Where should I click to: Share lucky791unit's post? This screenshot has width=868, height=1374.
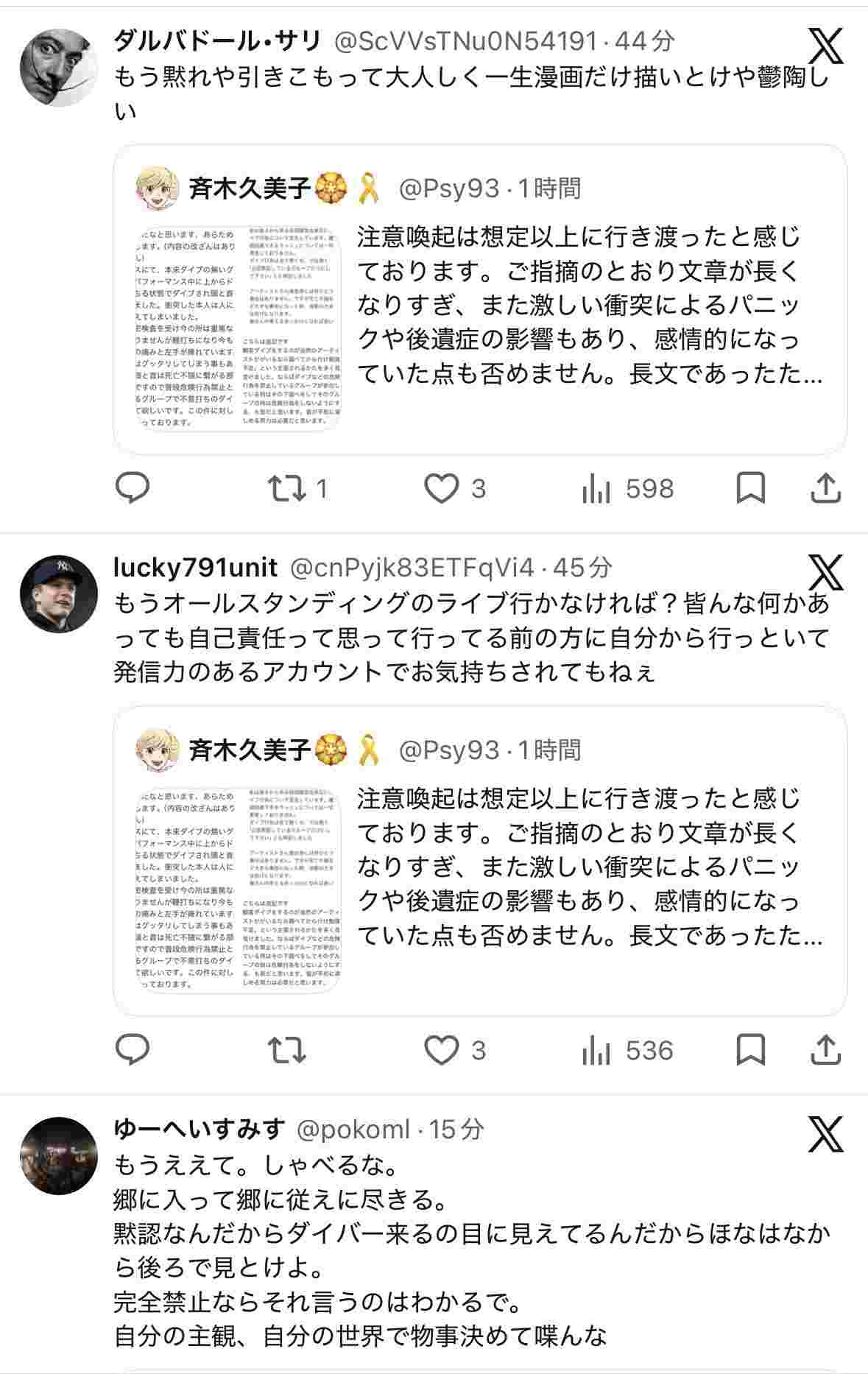825,1050
